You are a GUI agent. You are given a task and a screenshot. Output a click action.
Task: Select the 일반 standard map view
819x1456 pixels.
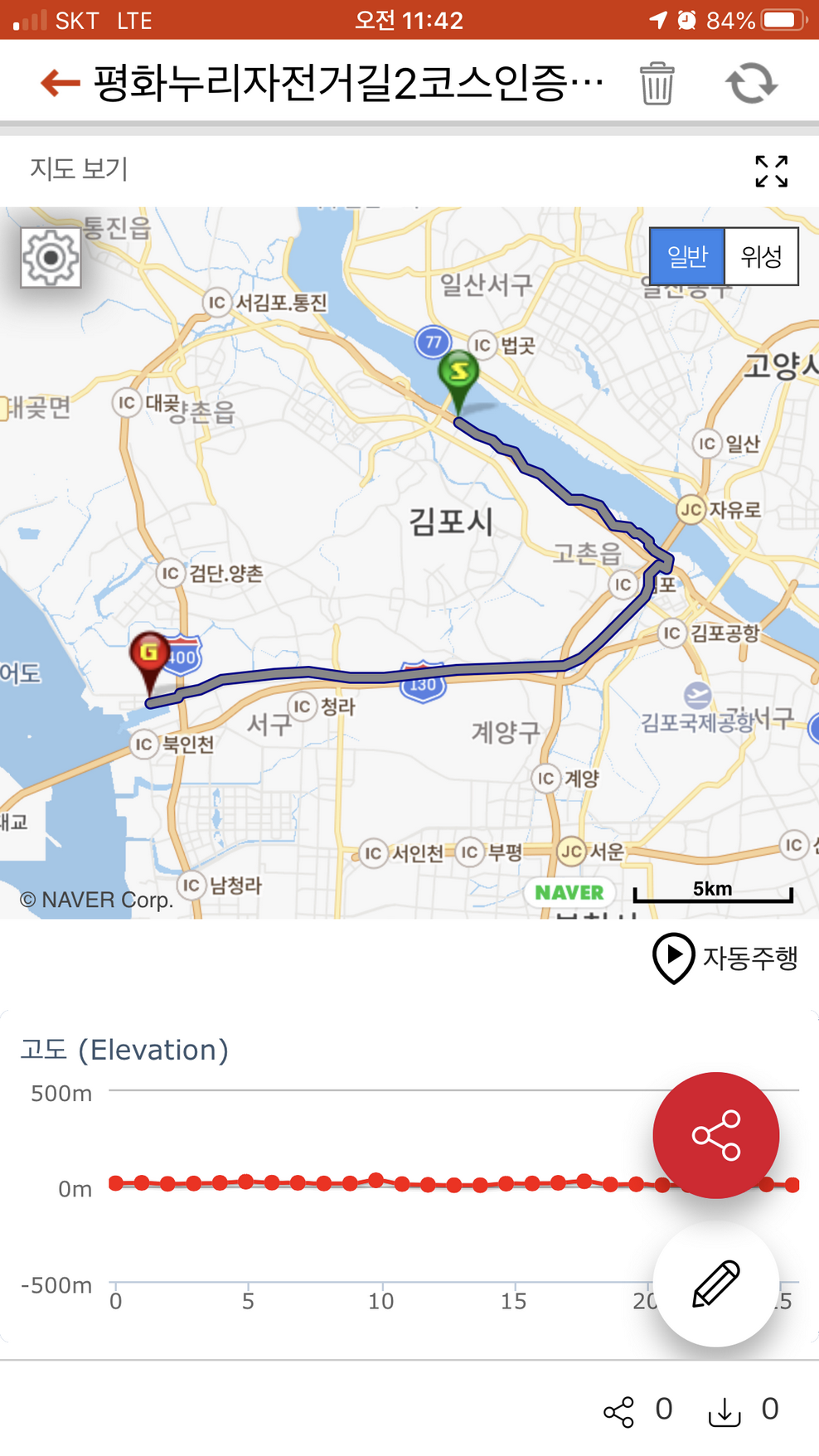(x=687, y=256)
